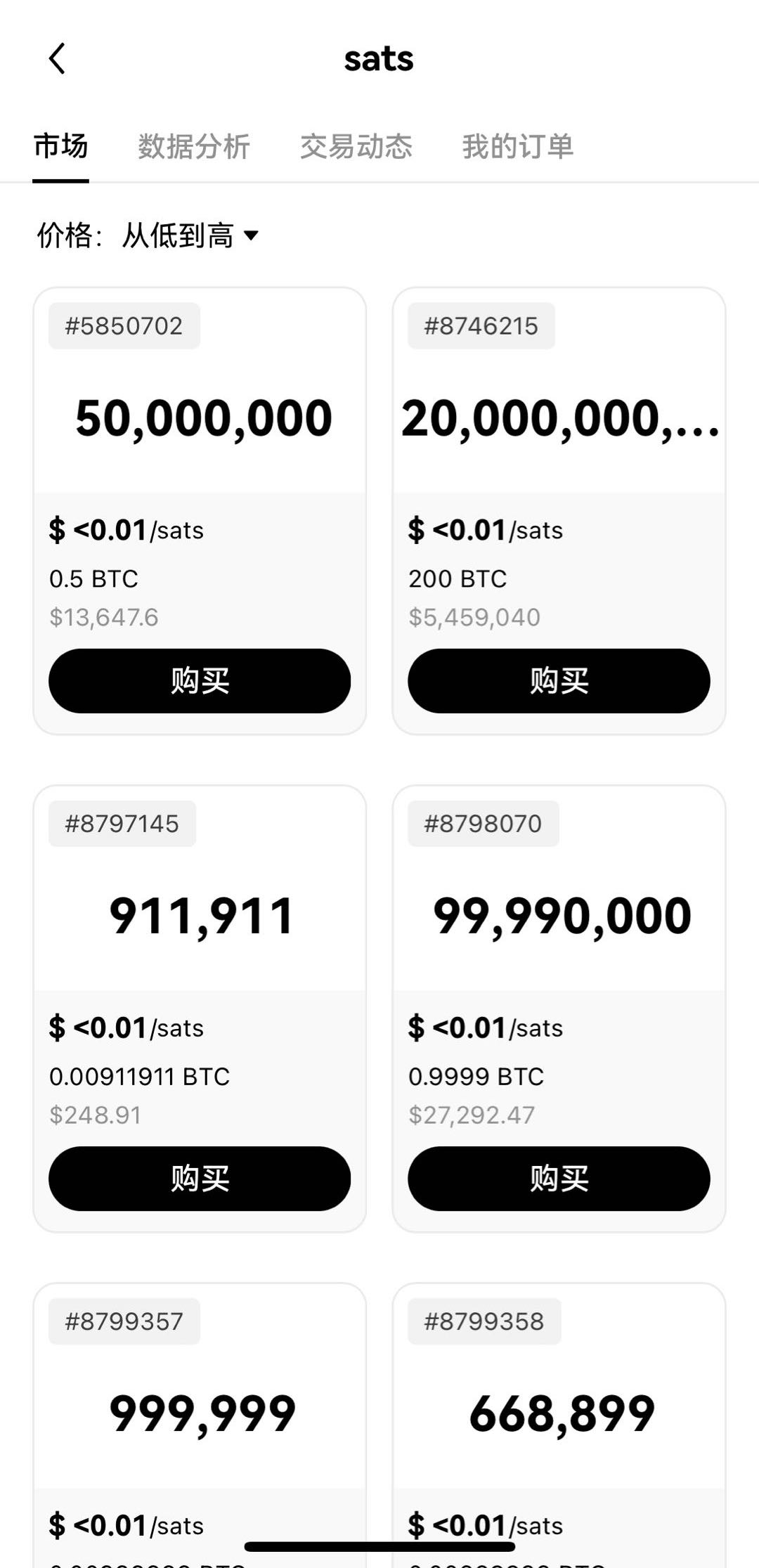
Task: Tap 购买 for the 911,911 sats listing
Action: pos(200,1179)
